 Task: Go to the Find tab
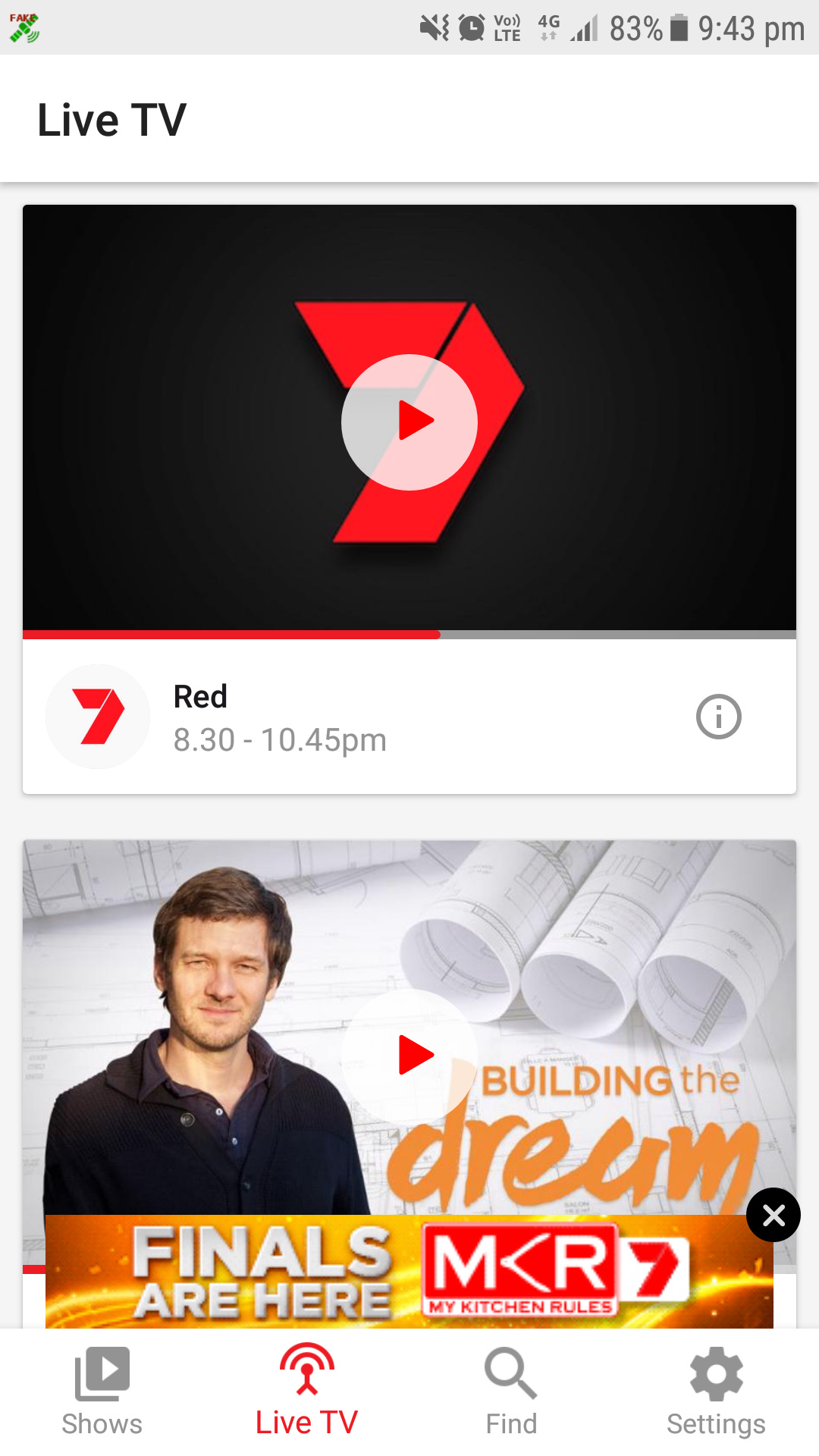tap(511, 1392)
